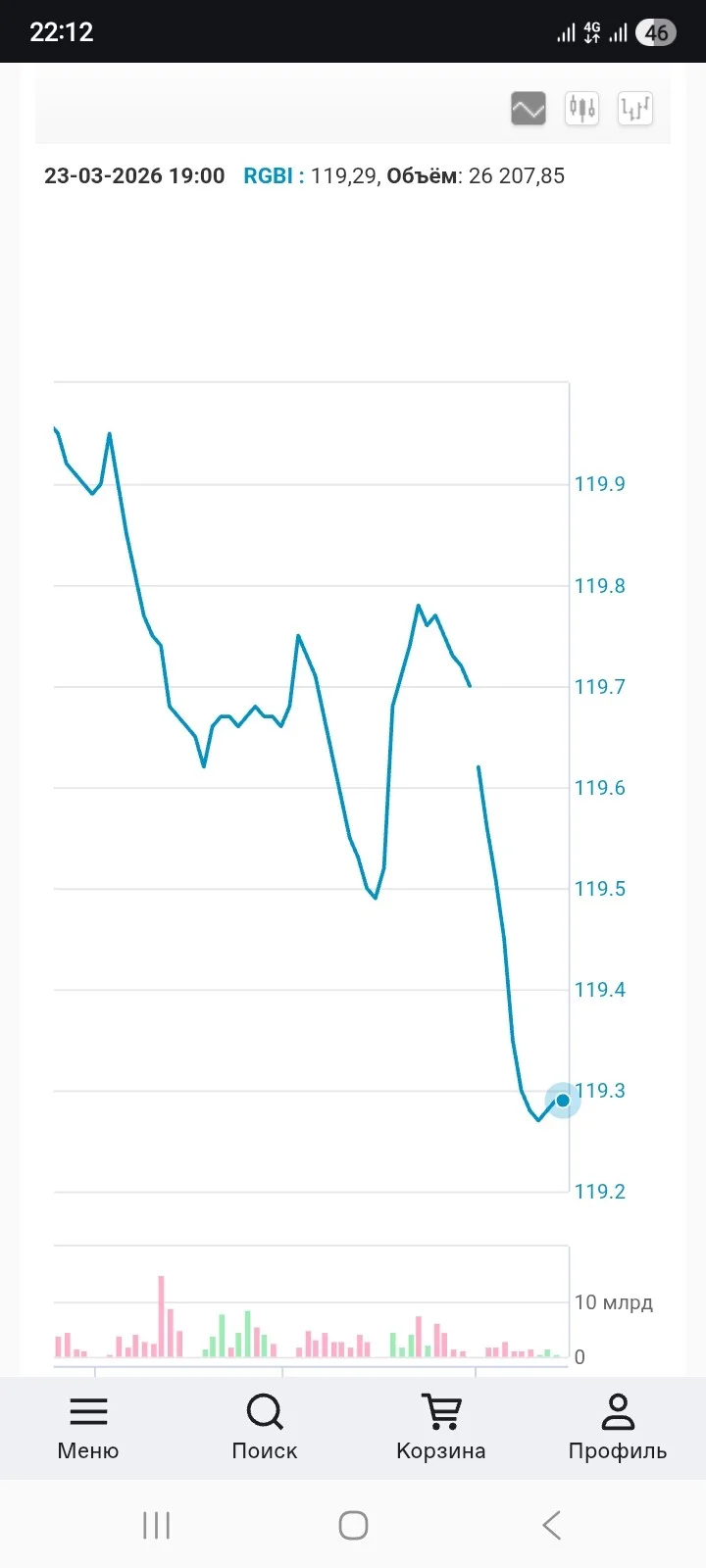Go to the Поиск tab
Viewport: 706px width, 1568px height.
pos(265,1428)
